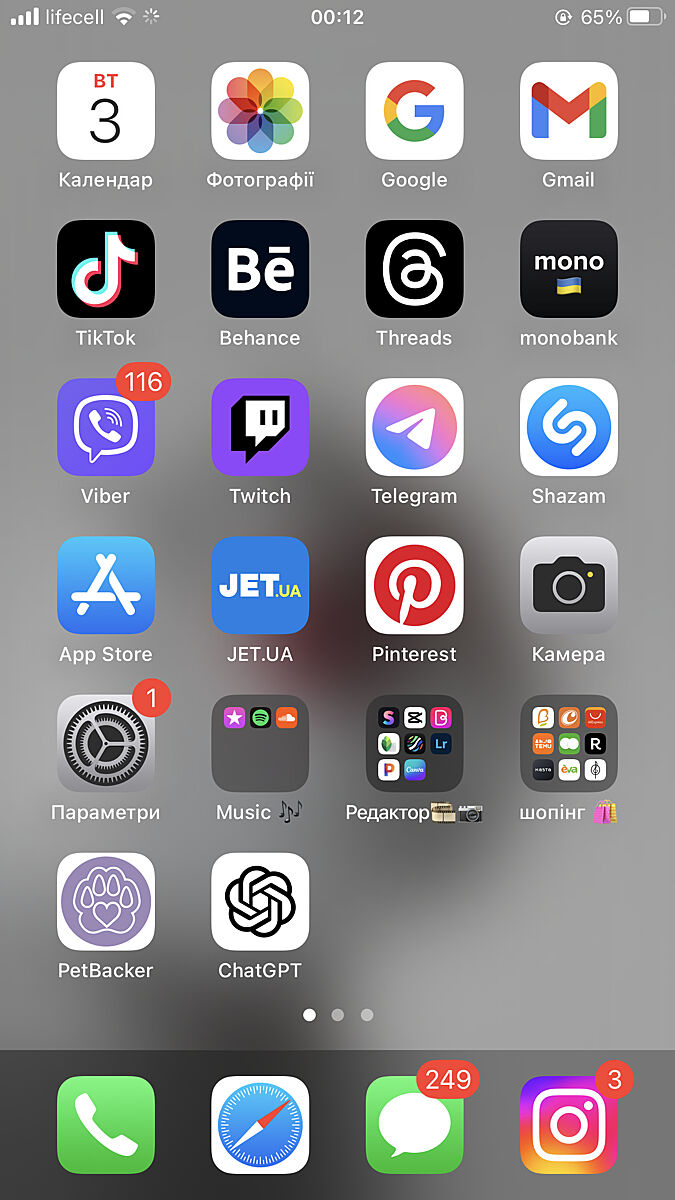Launch Shazam
The height and width of the screenshot is (1200, 675).
pyautogui.click(x=568, y=427)
